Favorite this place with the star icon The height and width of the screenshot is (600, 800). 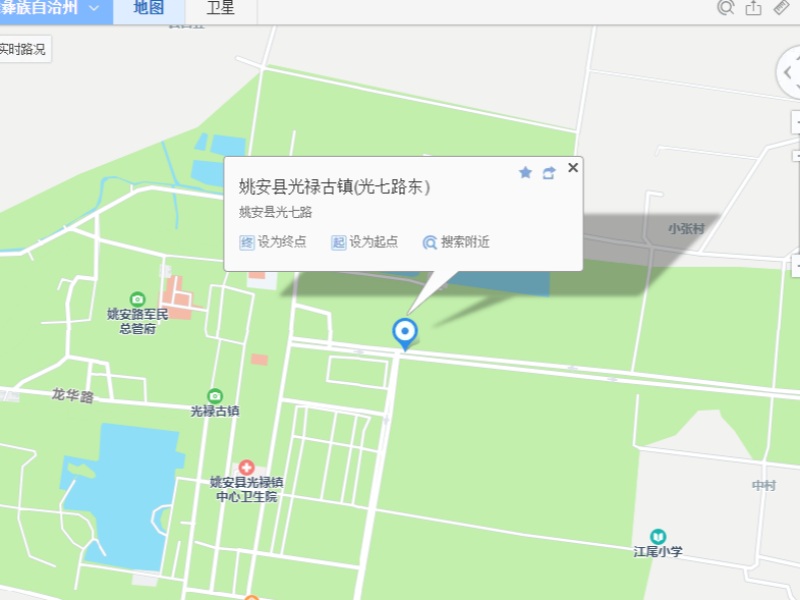tap(525, 172)
